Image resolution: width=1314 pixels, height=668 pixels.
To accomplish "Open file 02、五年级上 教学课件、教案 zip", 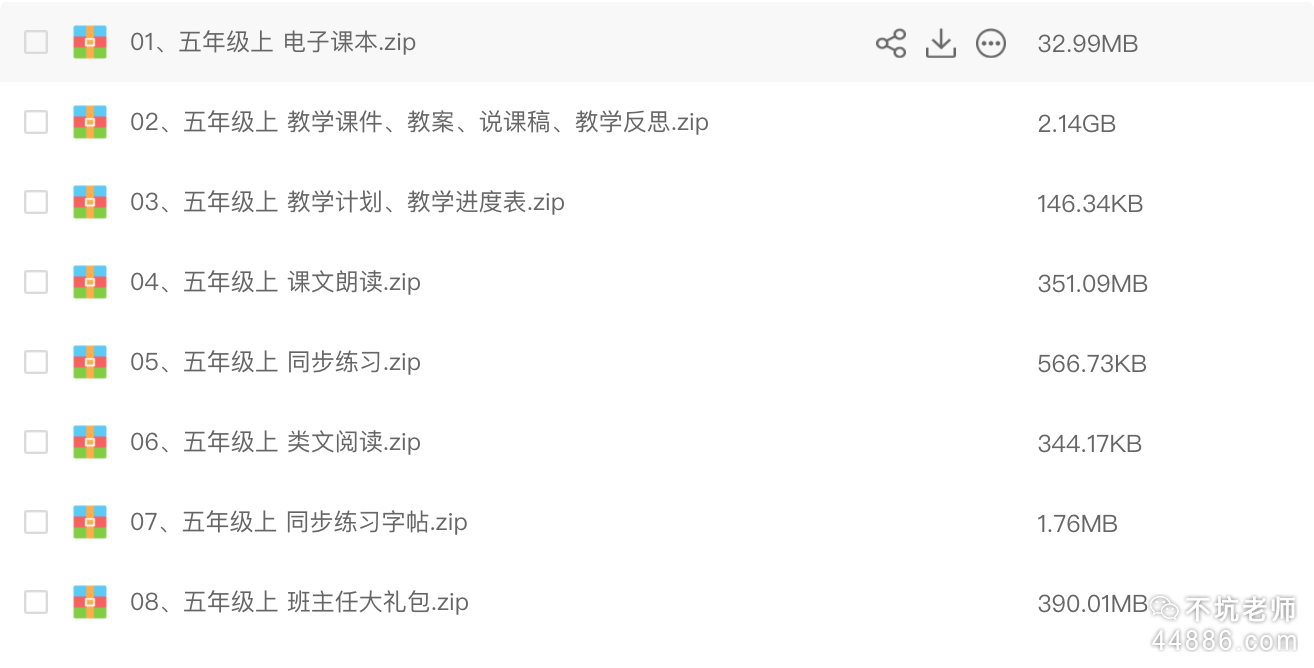I will (419, 123).
